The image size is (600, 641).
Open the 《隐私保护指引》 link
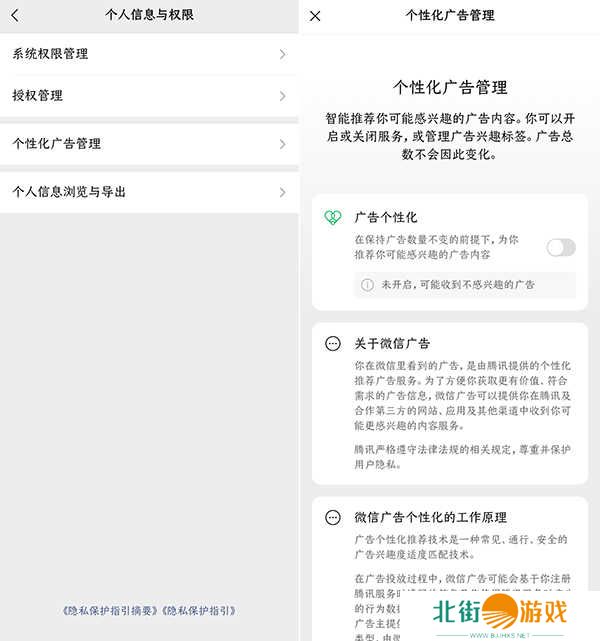click(x=200, y=610)
